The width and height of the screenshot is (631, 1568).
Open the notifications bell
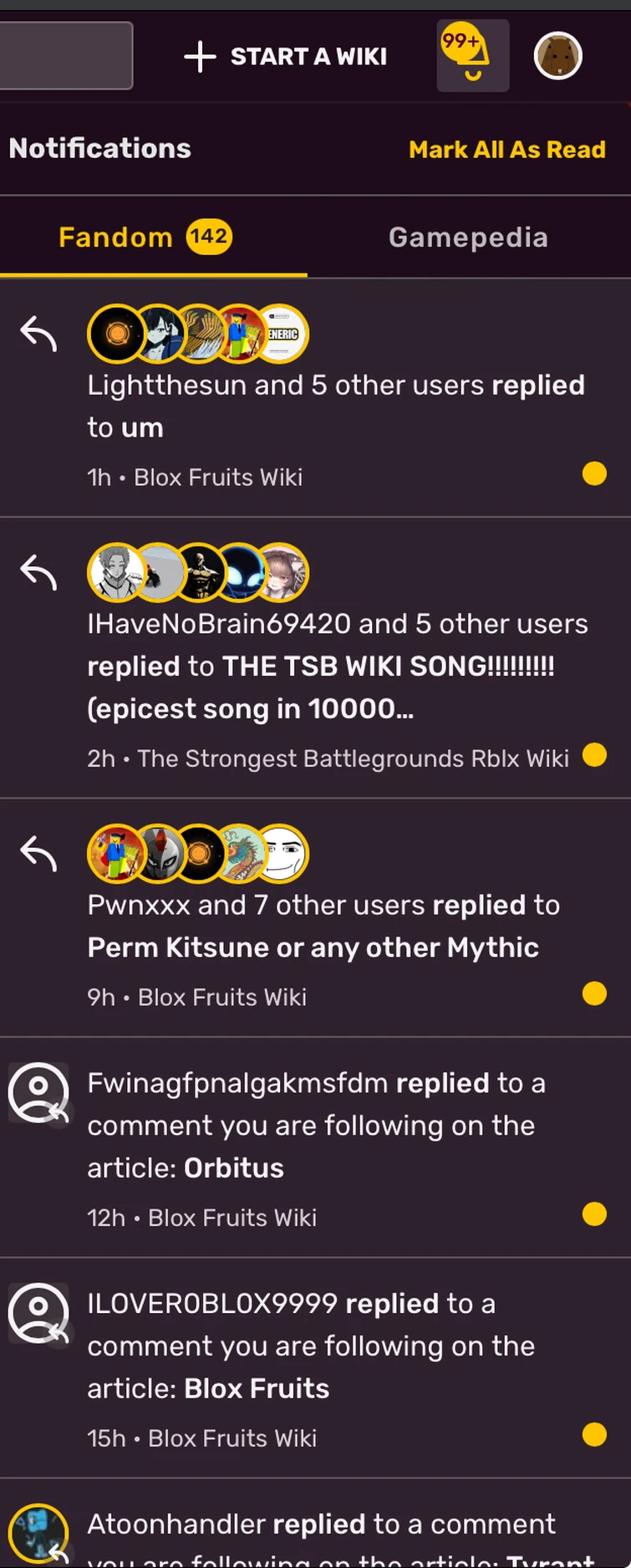[x=472, y=56]
